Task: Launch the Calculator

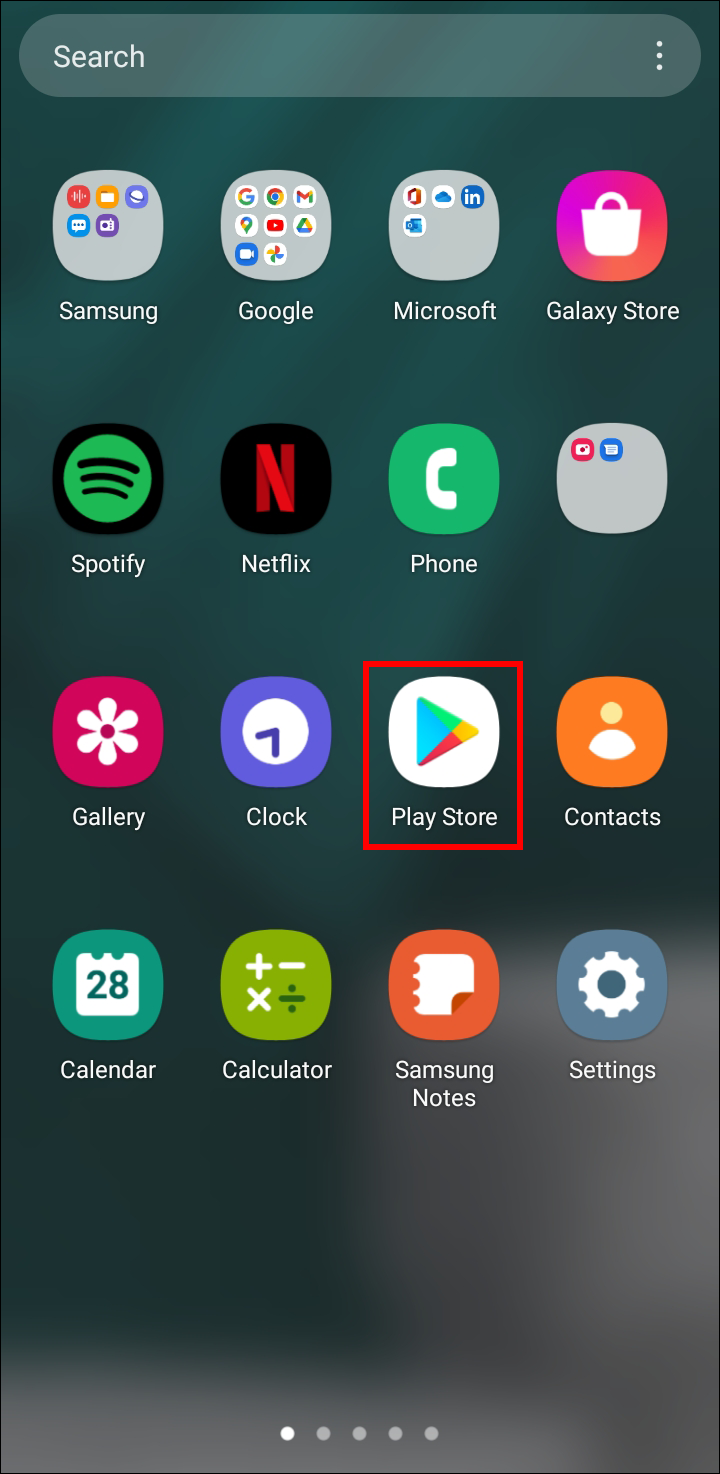Action: click(x=276, y=985)
